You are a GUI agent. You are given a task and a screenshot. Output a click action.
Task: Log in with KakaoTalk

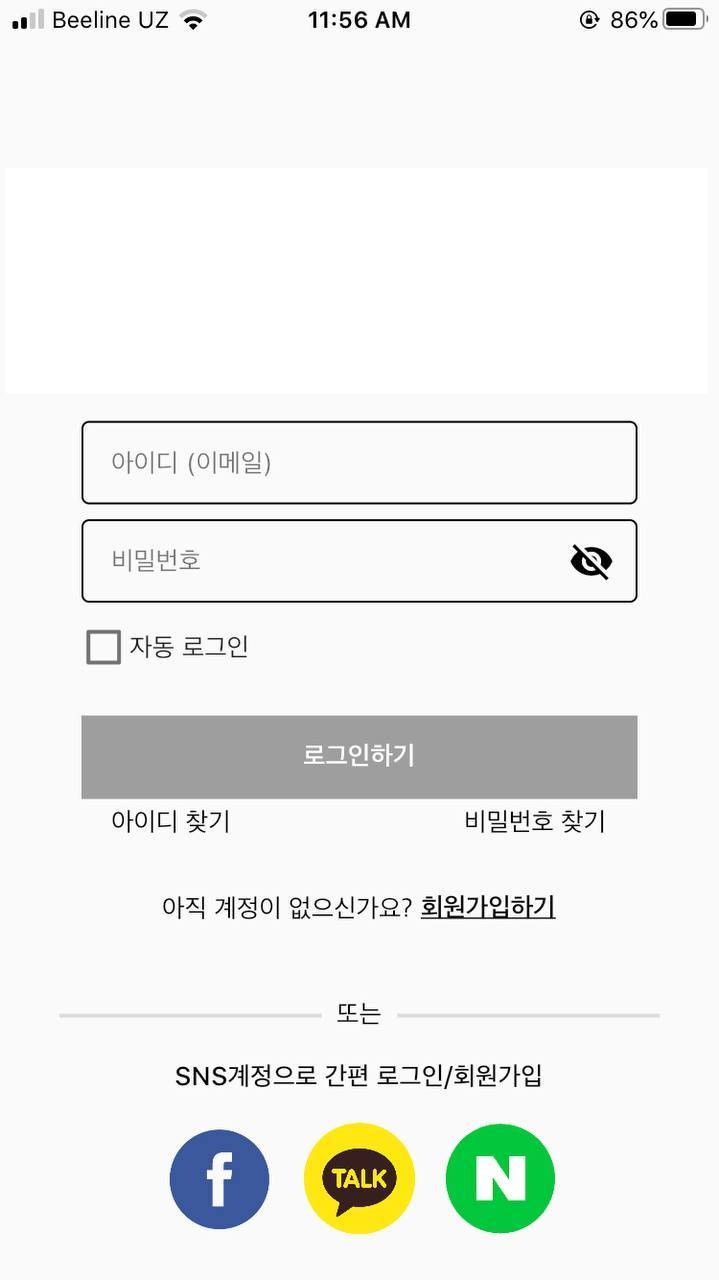[x=359, y=1178]
